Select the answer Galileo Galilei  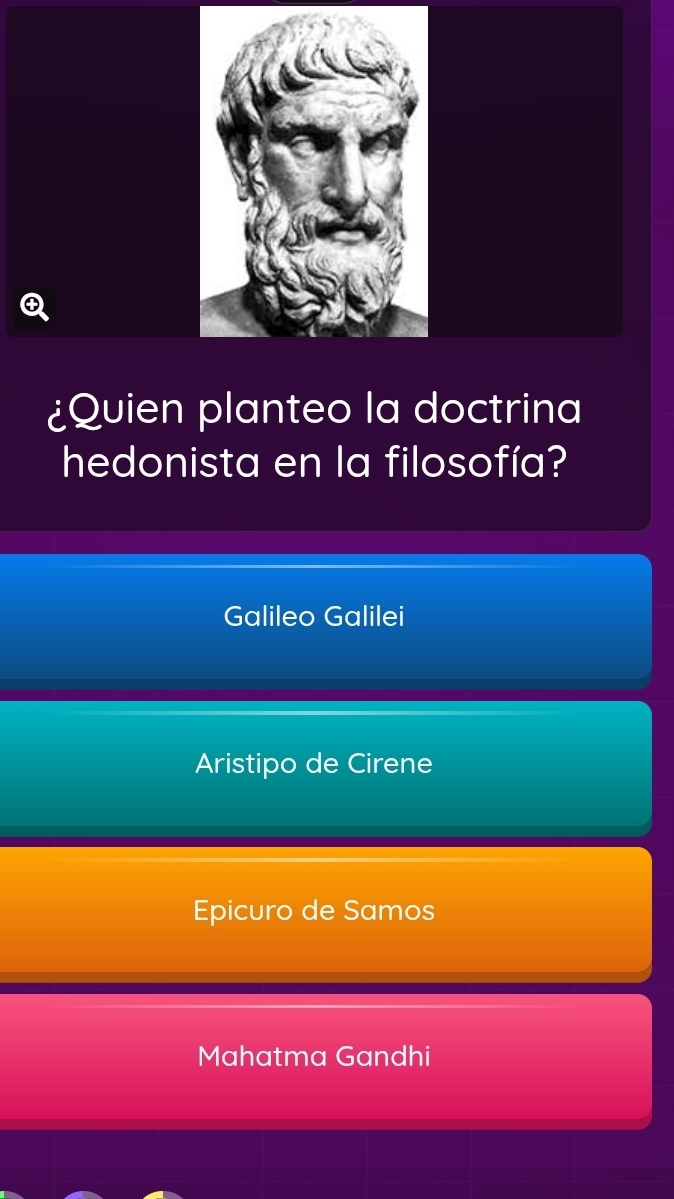point(315,617)
